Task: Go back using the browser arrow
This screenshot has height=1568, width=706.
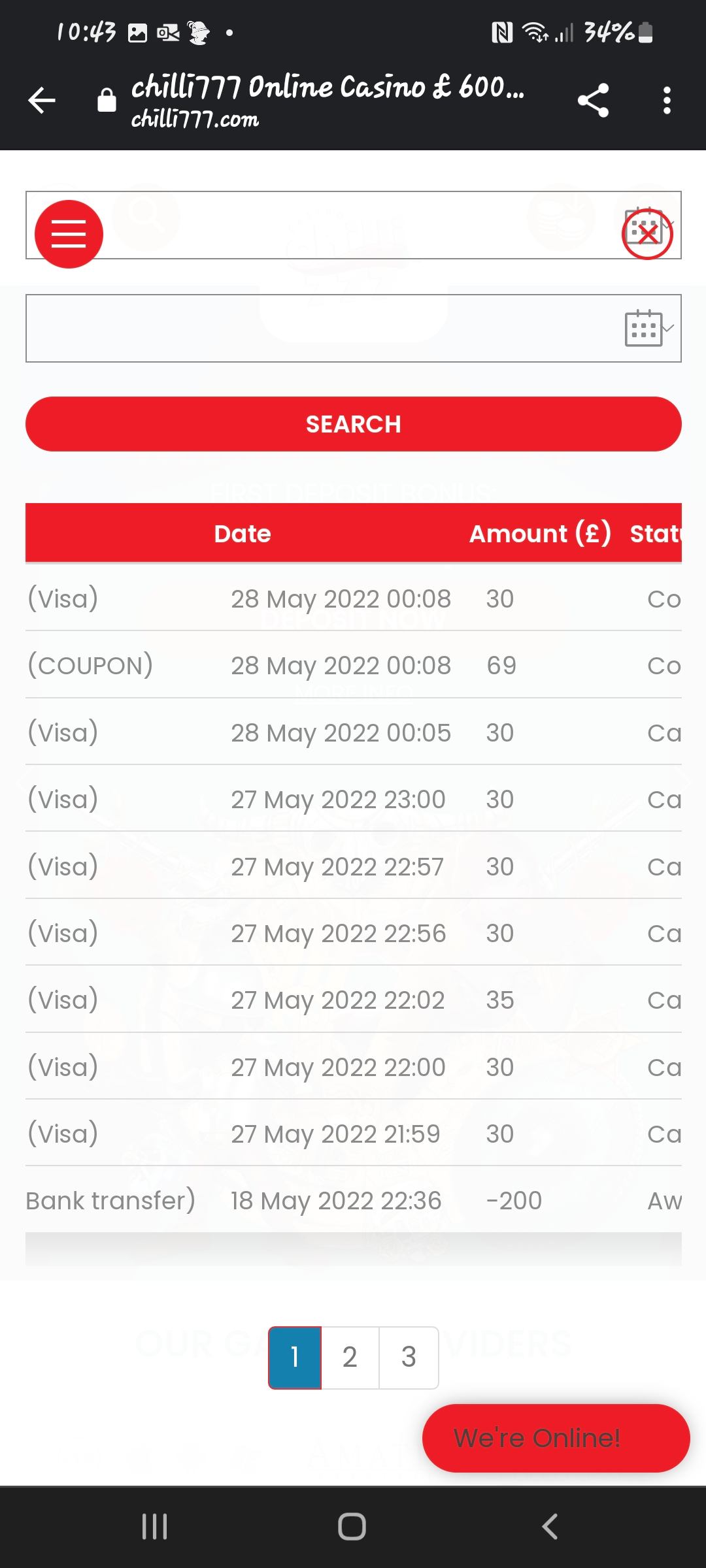Action: [42, 101]
